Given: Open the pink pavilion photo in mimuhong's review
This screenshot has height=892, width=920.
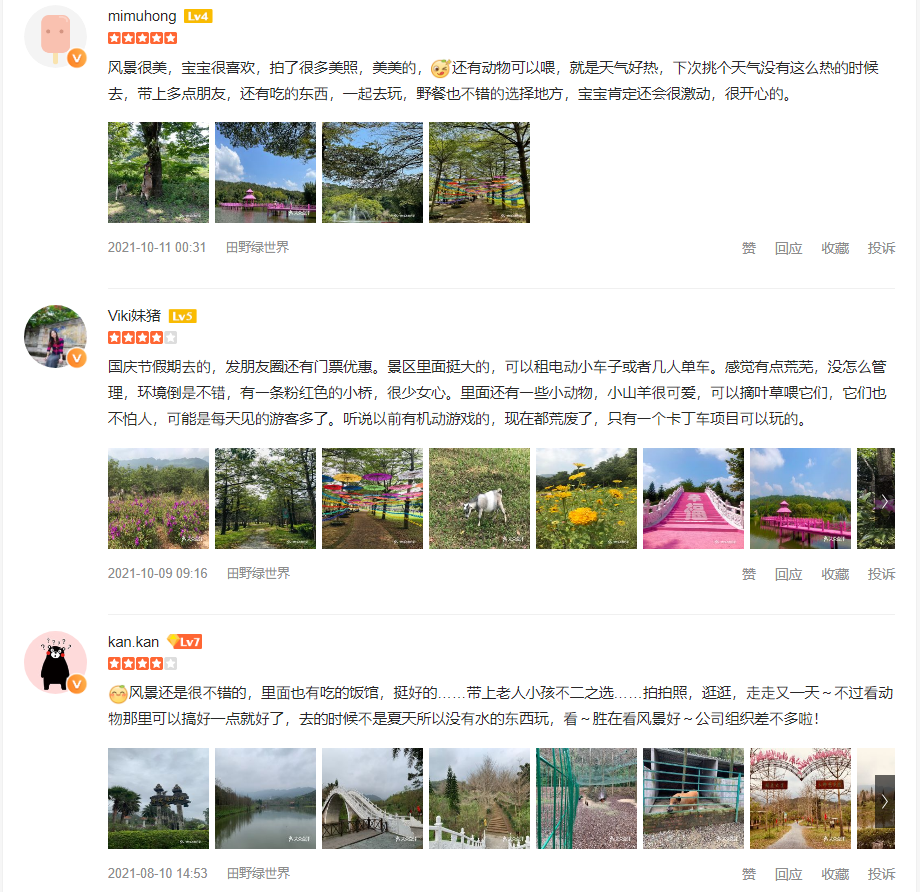Looking at the screenshot, I should coord(265,172).
